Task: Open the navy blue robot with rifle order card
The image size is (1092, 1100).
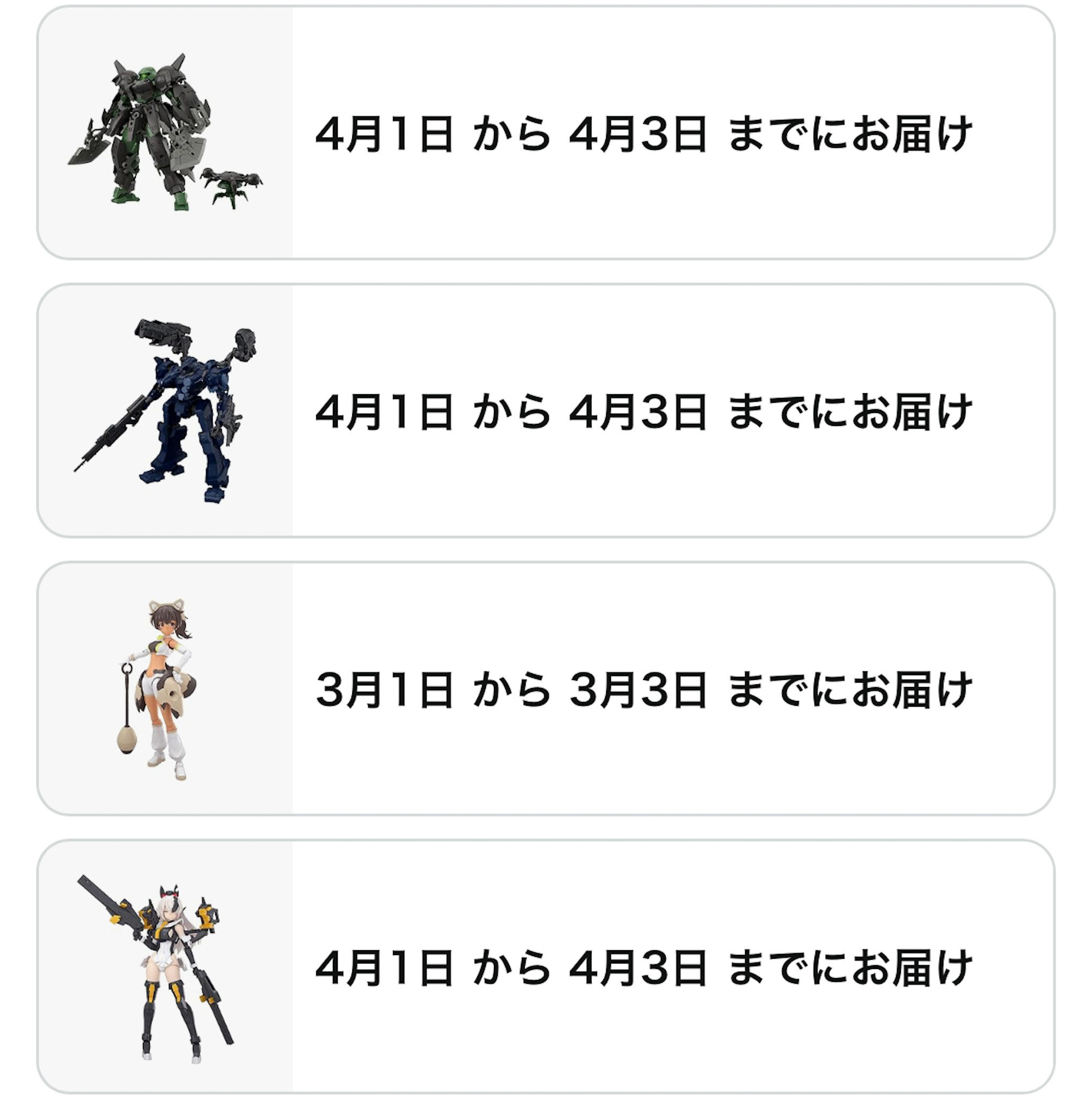Action: pyautogui.click(x=545, y=410)
